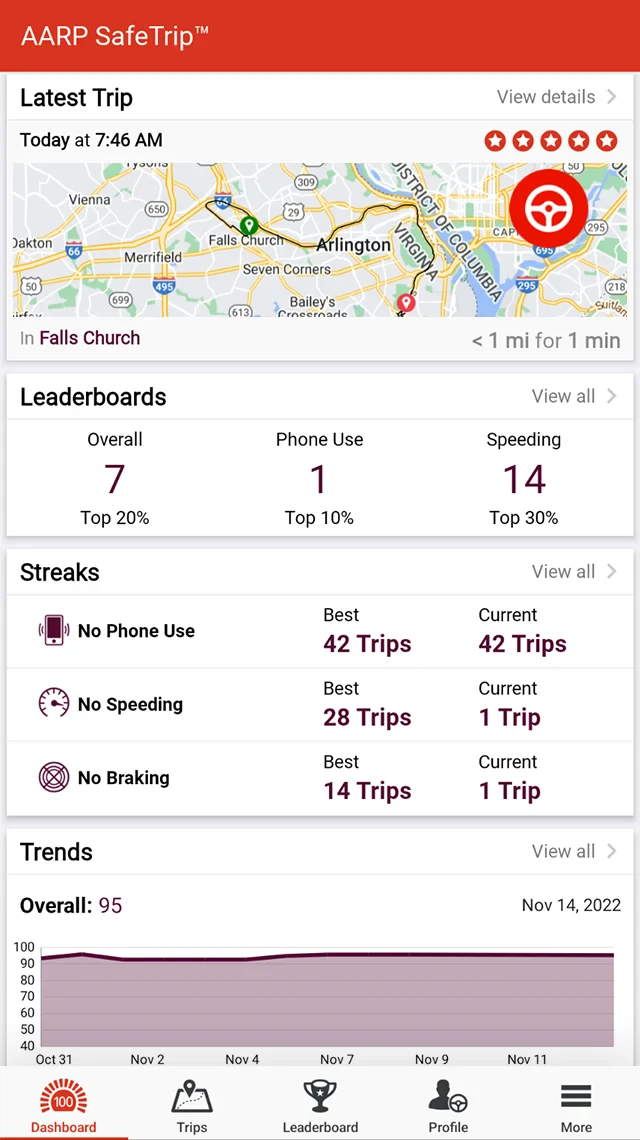View all Trends
This screenshot has width=640, height=1140.
click(x=574, y=852)
